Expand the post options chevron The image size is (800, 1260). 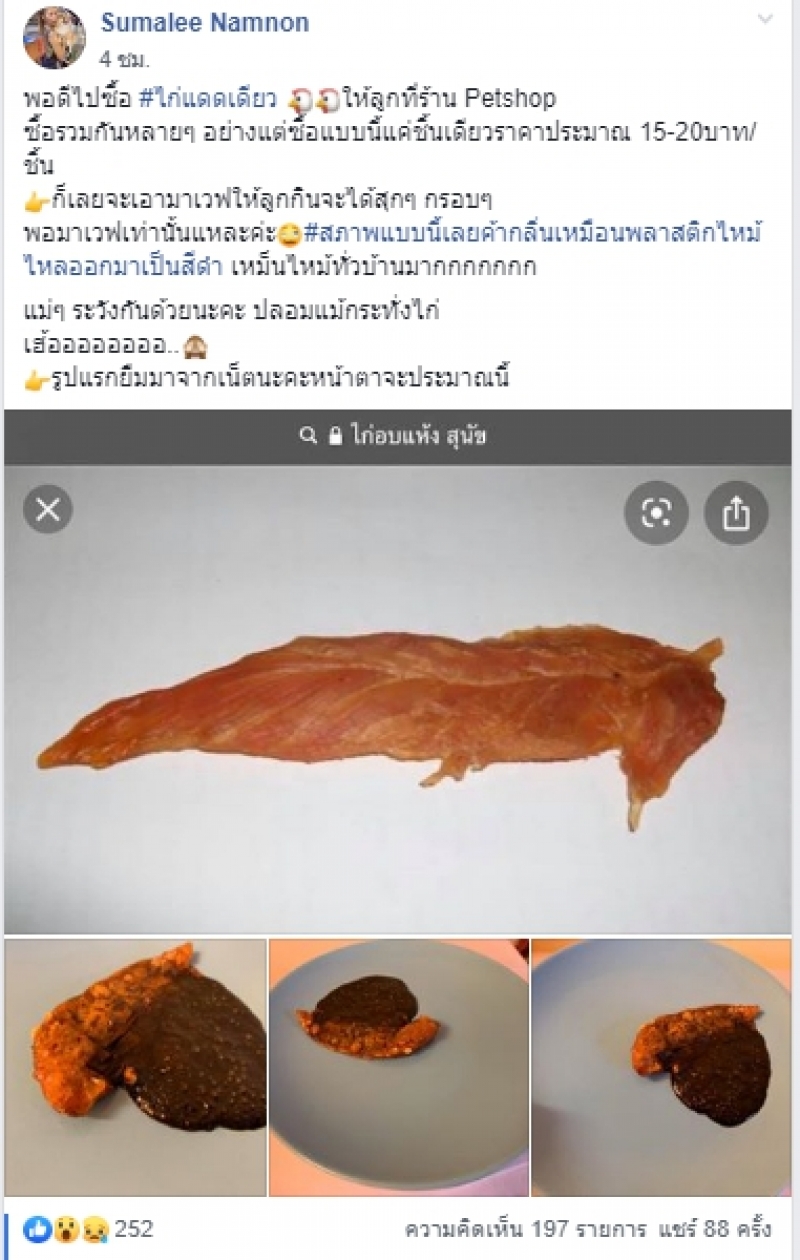click(765, 20)
